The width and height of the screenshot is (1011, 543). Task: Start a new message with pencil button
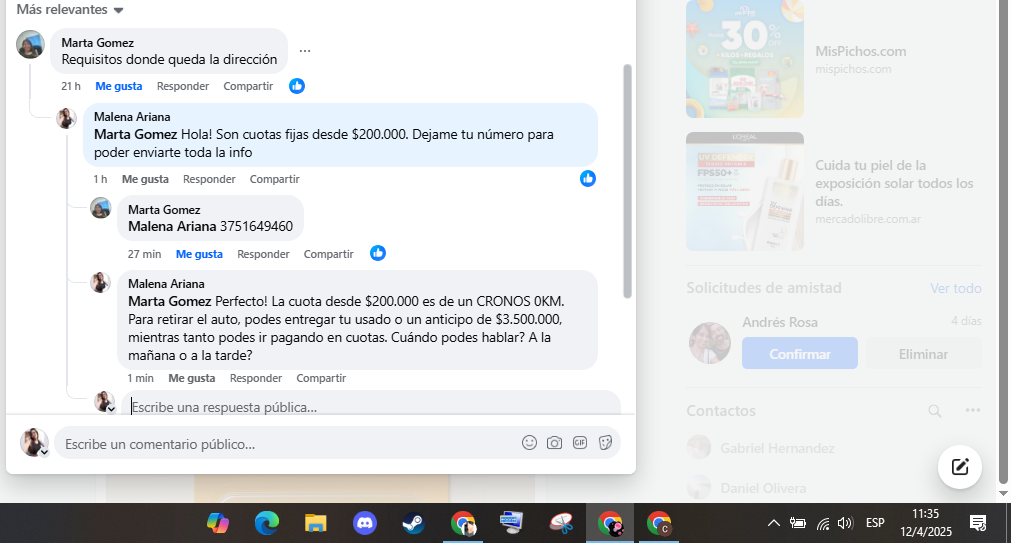pyautogui.click(x=960, y=466)
